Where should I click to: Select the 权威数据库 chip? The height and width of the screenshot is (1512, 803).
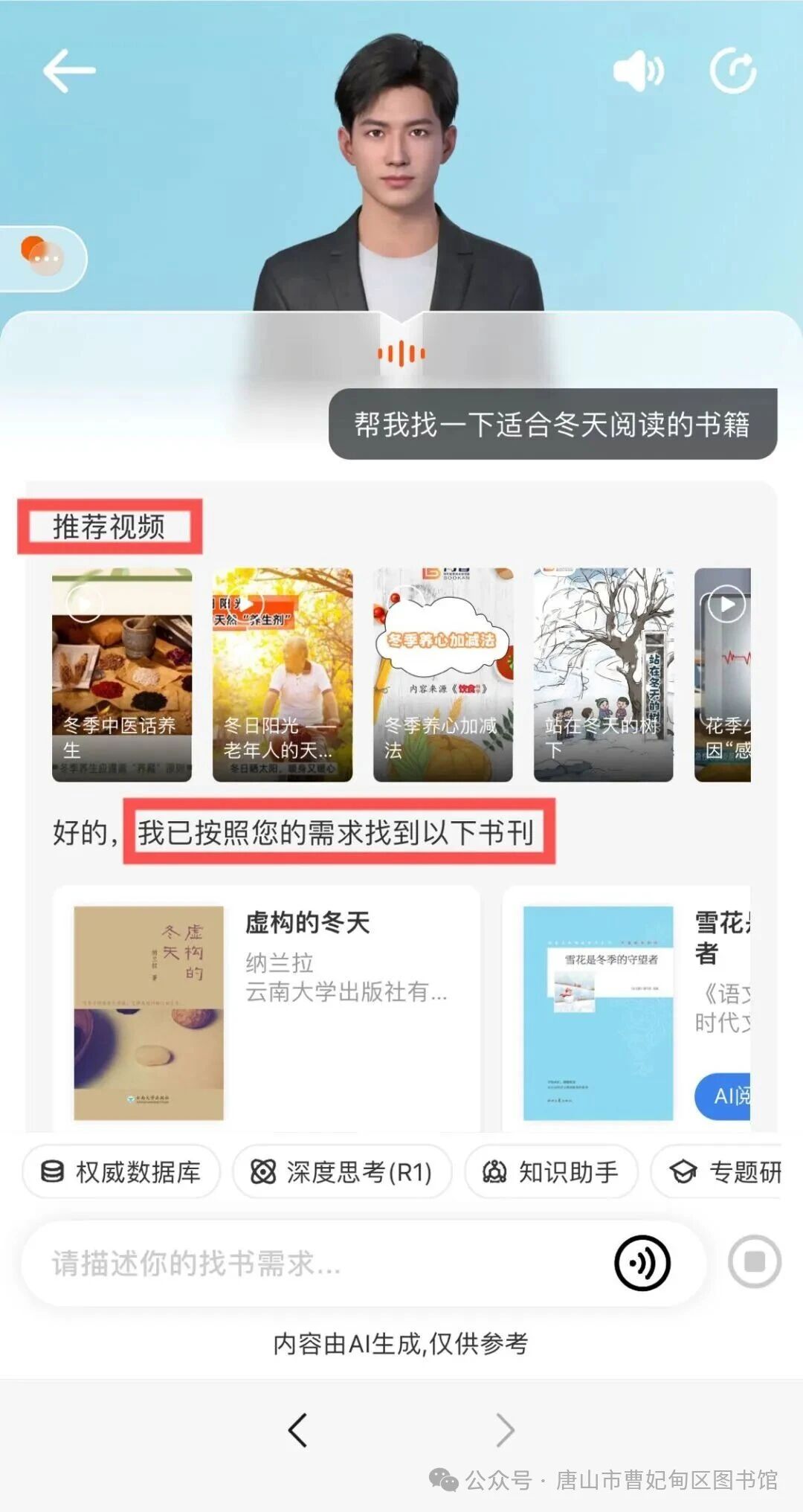[121, 1172]
